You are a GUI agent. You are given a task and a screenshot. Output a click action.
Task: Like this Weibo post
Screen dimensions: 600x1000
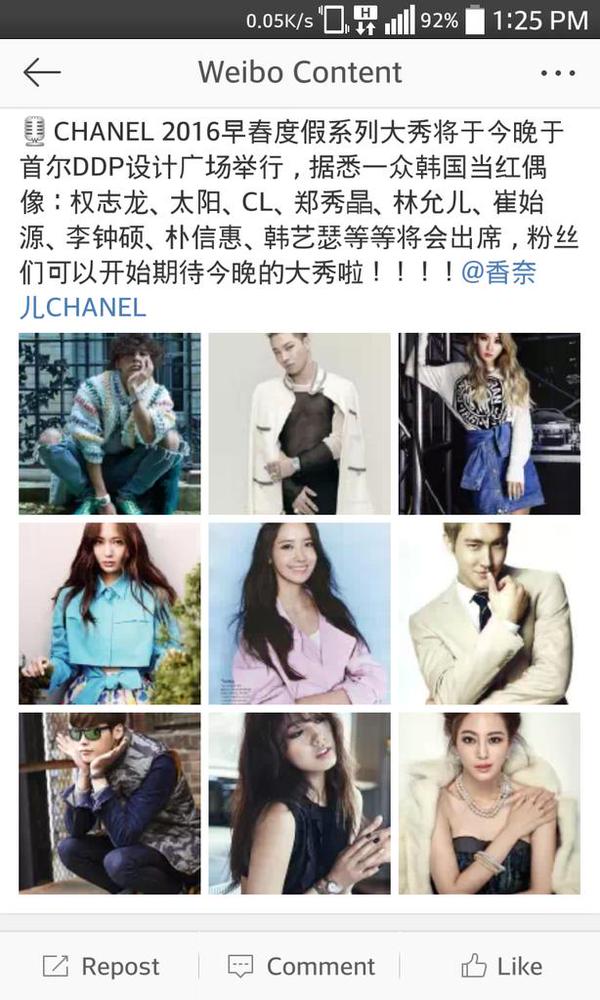pos(501,966)
